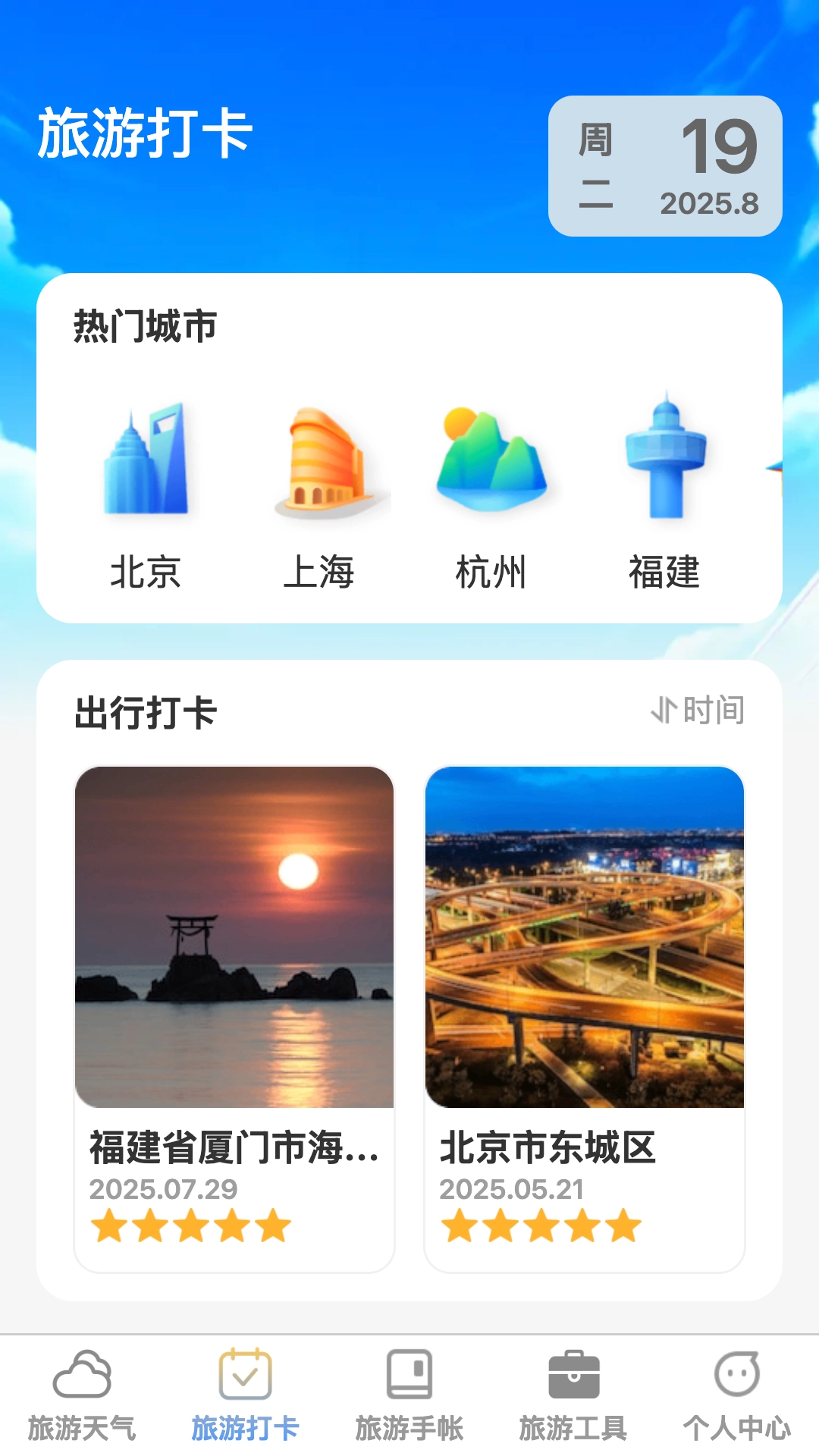The height and width of the screenshot is (1456, 819).
Task: Select the Fujian tower icon
Action: tap(664, 459)
